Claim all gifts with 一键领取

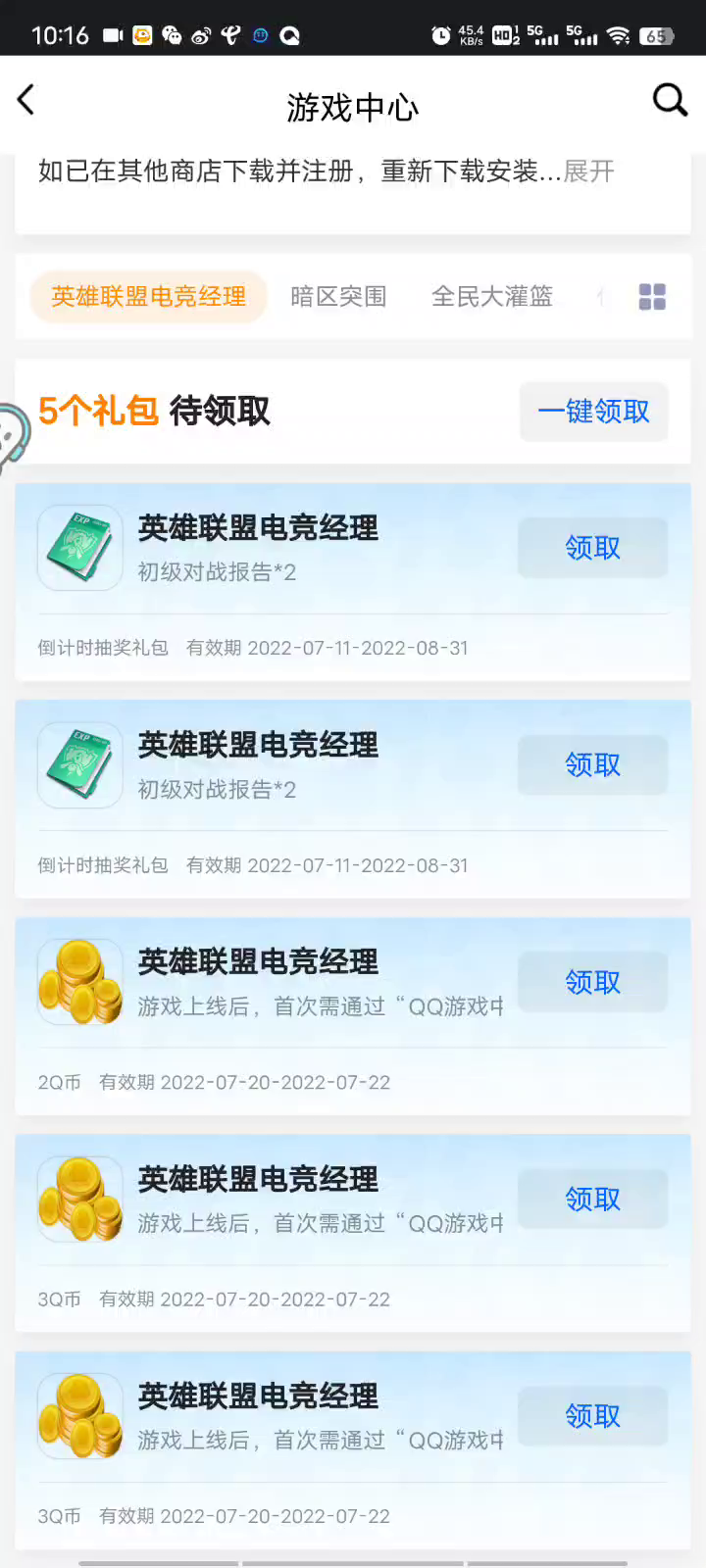[x=594, y=412]
